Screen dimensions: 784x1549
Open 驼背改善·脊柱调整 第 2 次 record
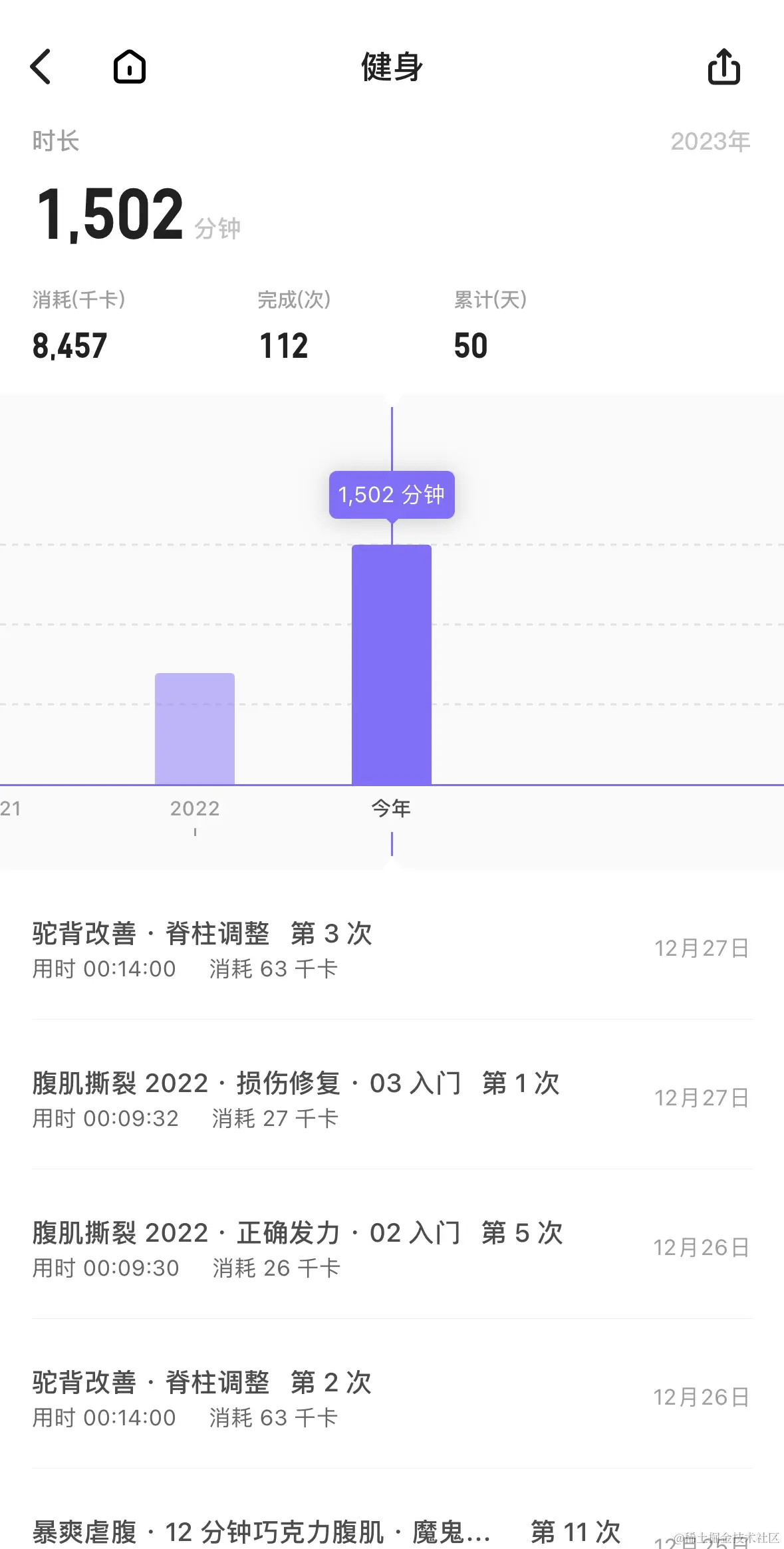coord(392,1398)
